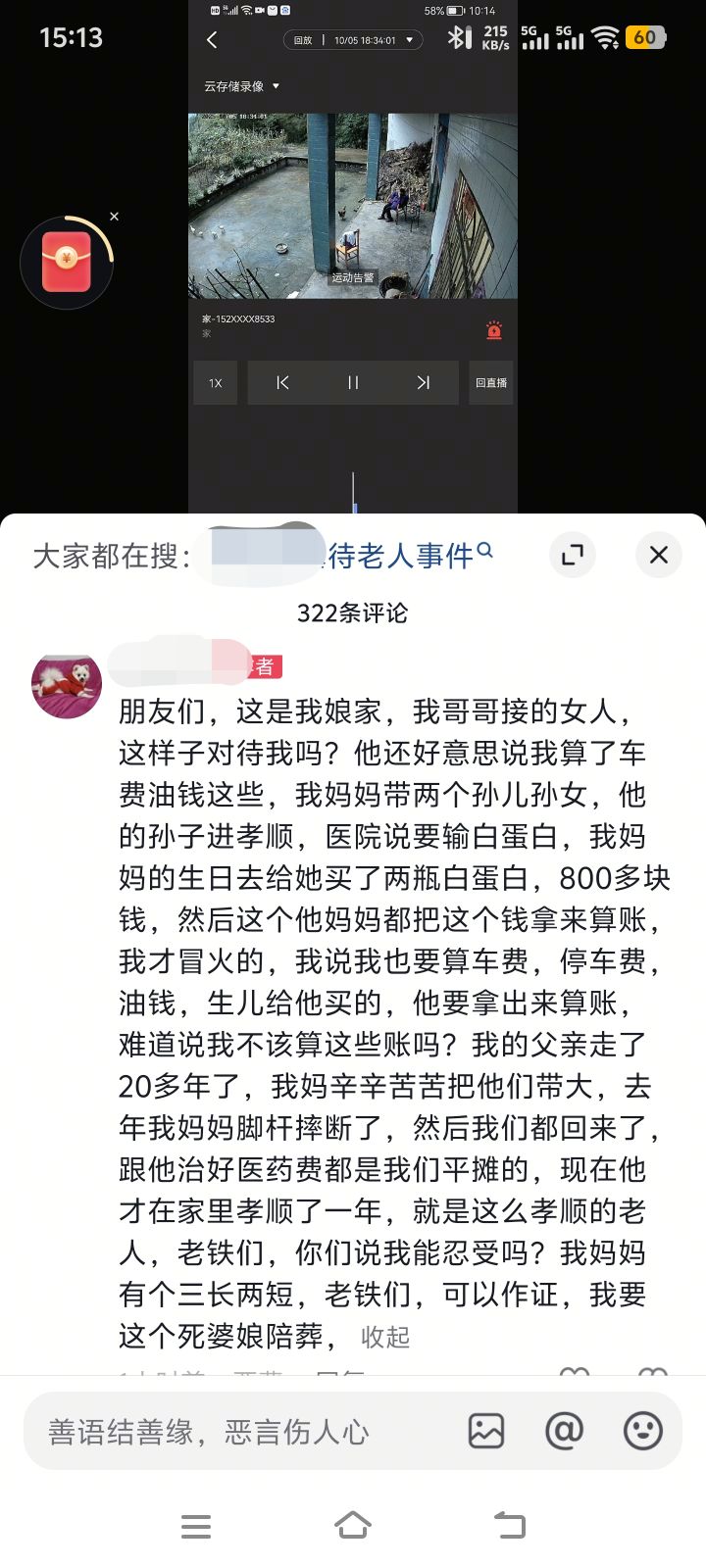The height and width of the screenshot is (1568, 706).
Task: Open the trending search about 待老人事件
Action: (x=402, y=556)
